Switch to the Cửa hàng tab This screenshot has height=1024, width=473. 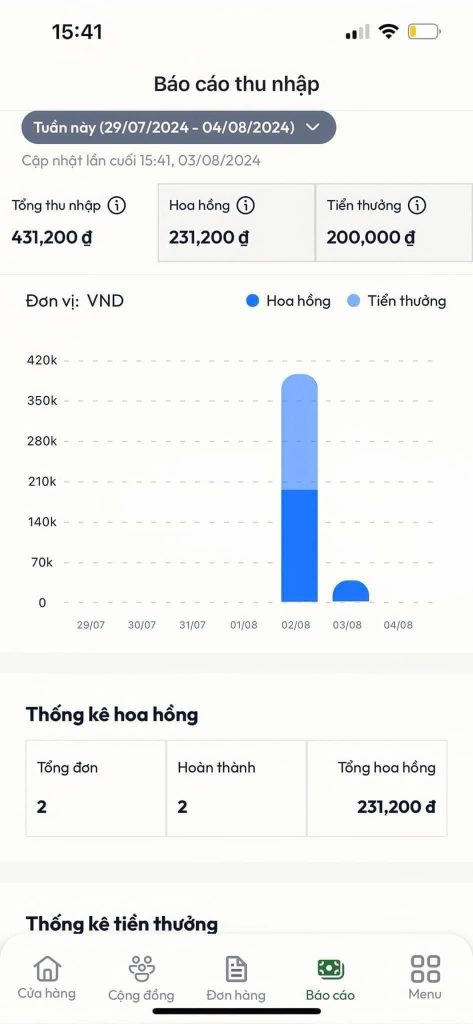click(46, 978)
